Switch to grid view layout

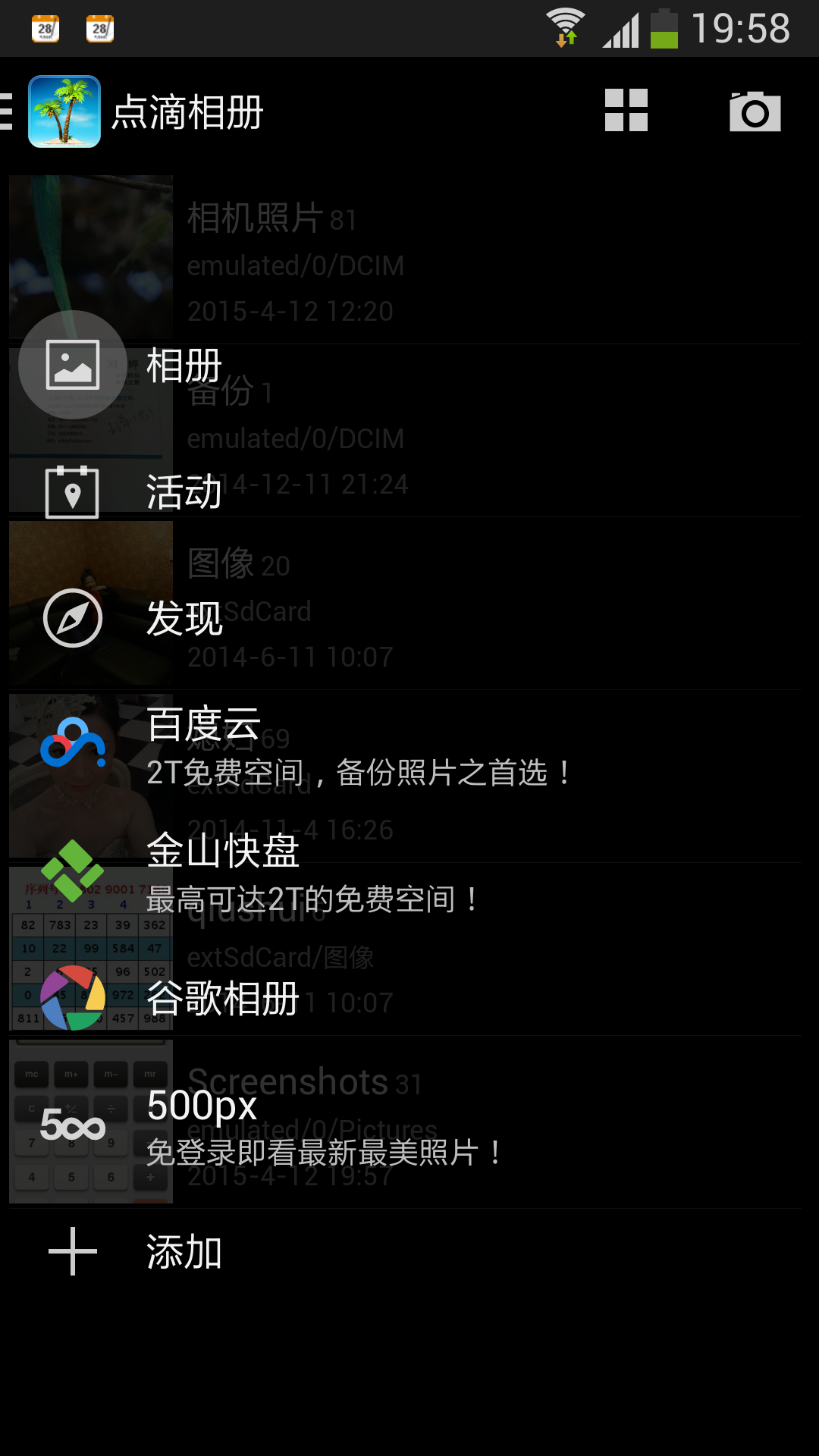click(626, 111)
